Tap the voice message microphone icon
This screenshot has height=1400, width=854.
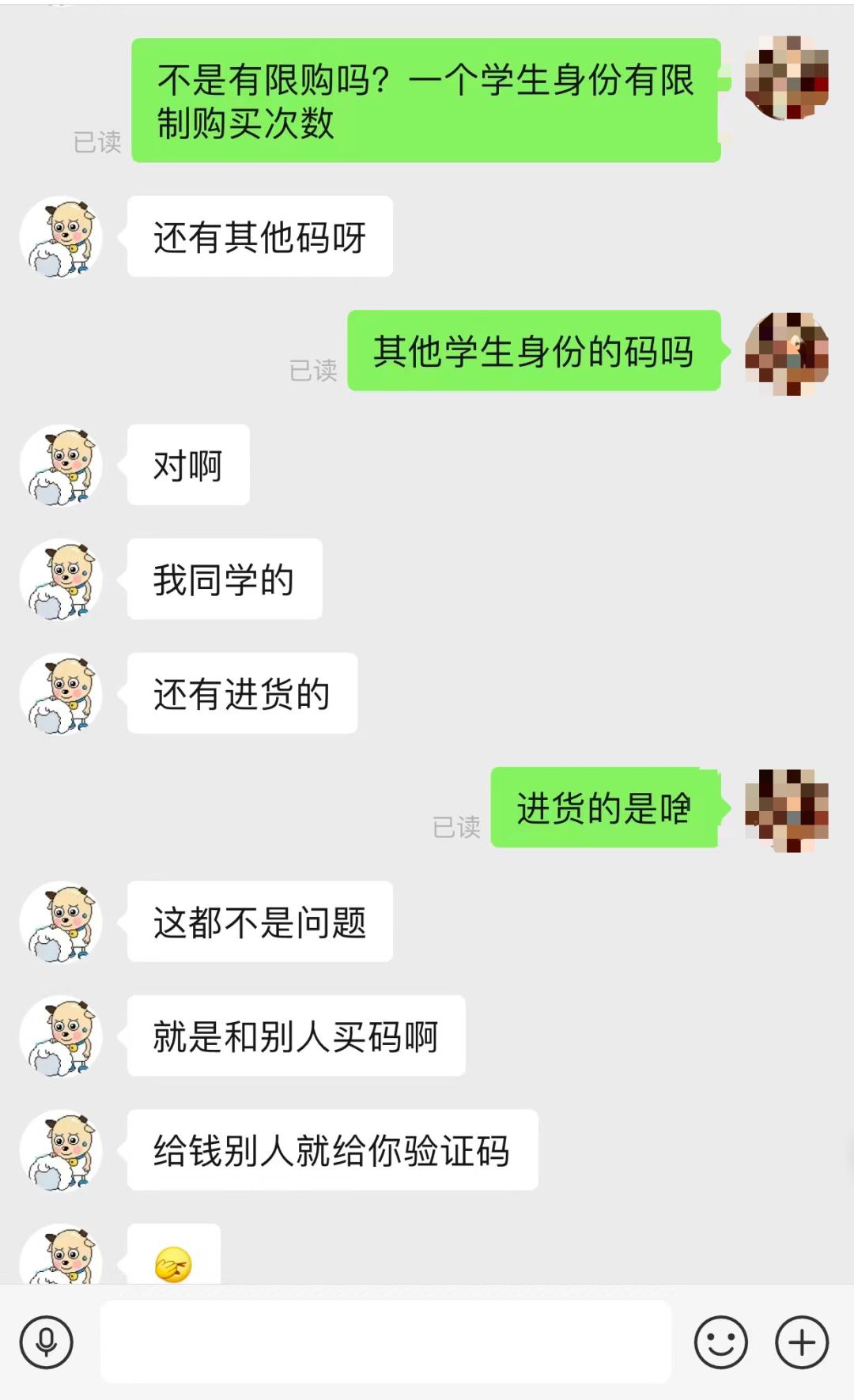[x=47, y=1342]
